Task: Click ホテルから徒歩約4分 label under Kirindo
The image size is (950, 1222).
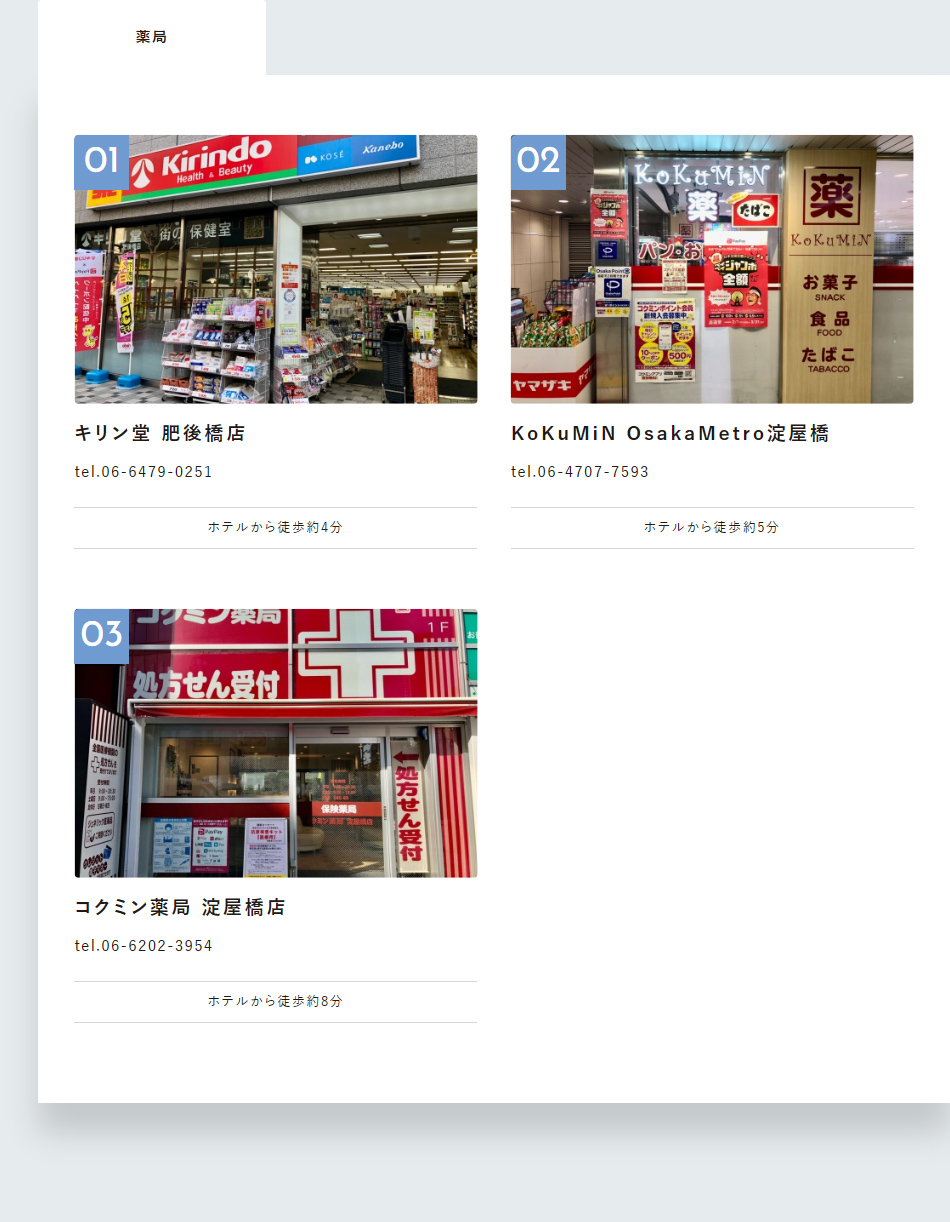Action: (275, 526)
